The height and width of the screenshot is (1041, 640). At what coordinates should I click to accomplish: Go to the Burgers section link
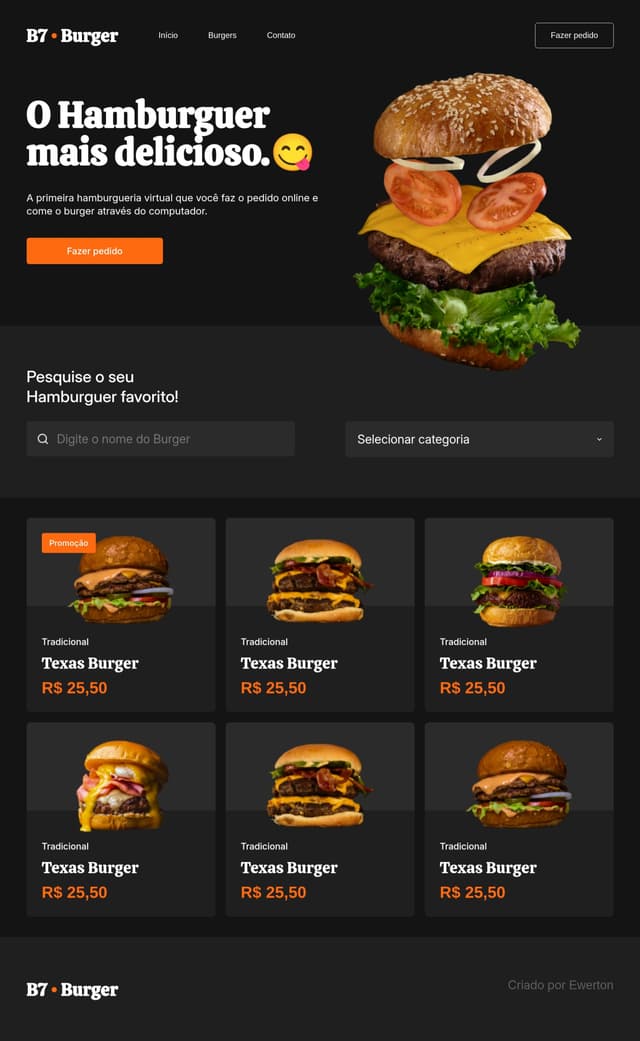(222, 35)
